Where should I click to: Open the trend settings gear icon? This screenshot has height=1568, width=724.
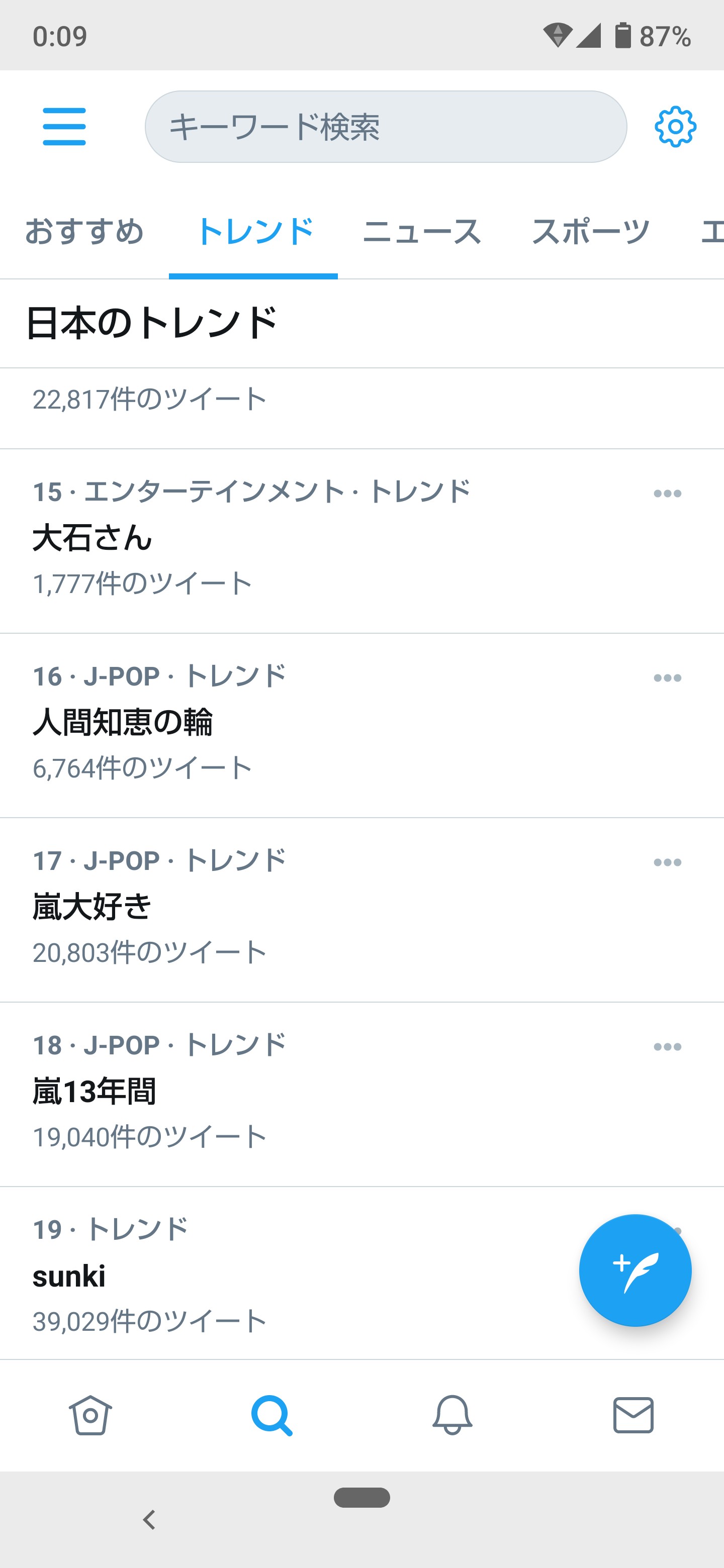pyautogui.click(x=675, y=127)
